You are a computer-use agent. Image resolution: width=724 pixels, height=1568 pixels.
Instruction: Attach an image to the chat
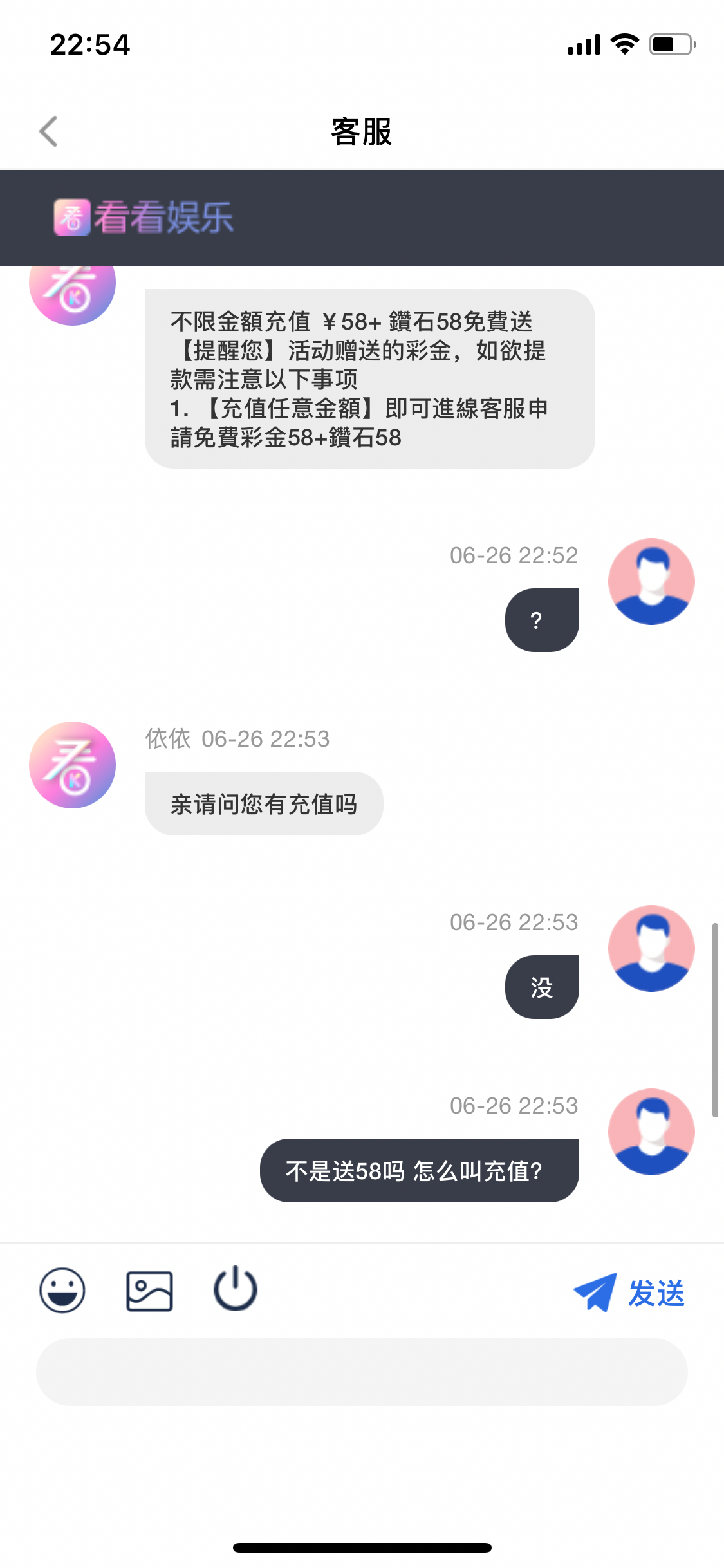(149, 1291)
